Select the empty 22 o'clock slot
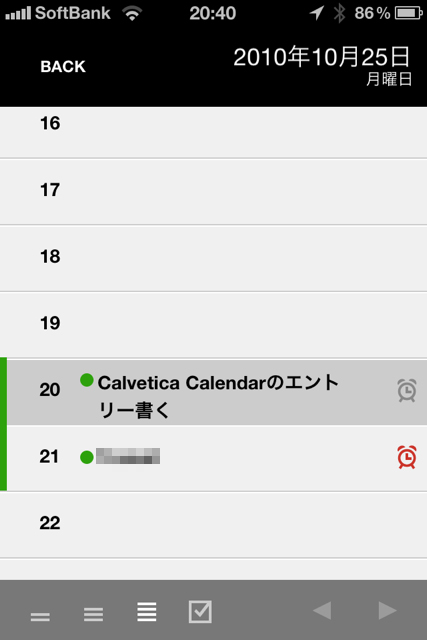The height and width of the screenshot is (640, 427). (x=214, y=524)
